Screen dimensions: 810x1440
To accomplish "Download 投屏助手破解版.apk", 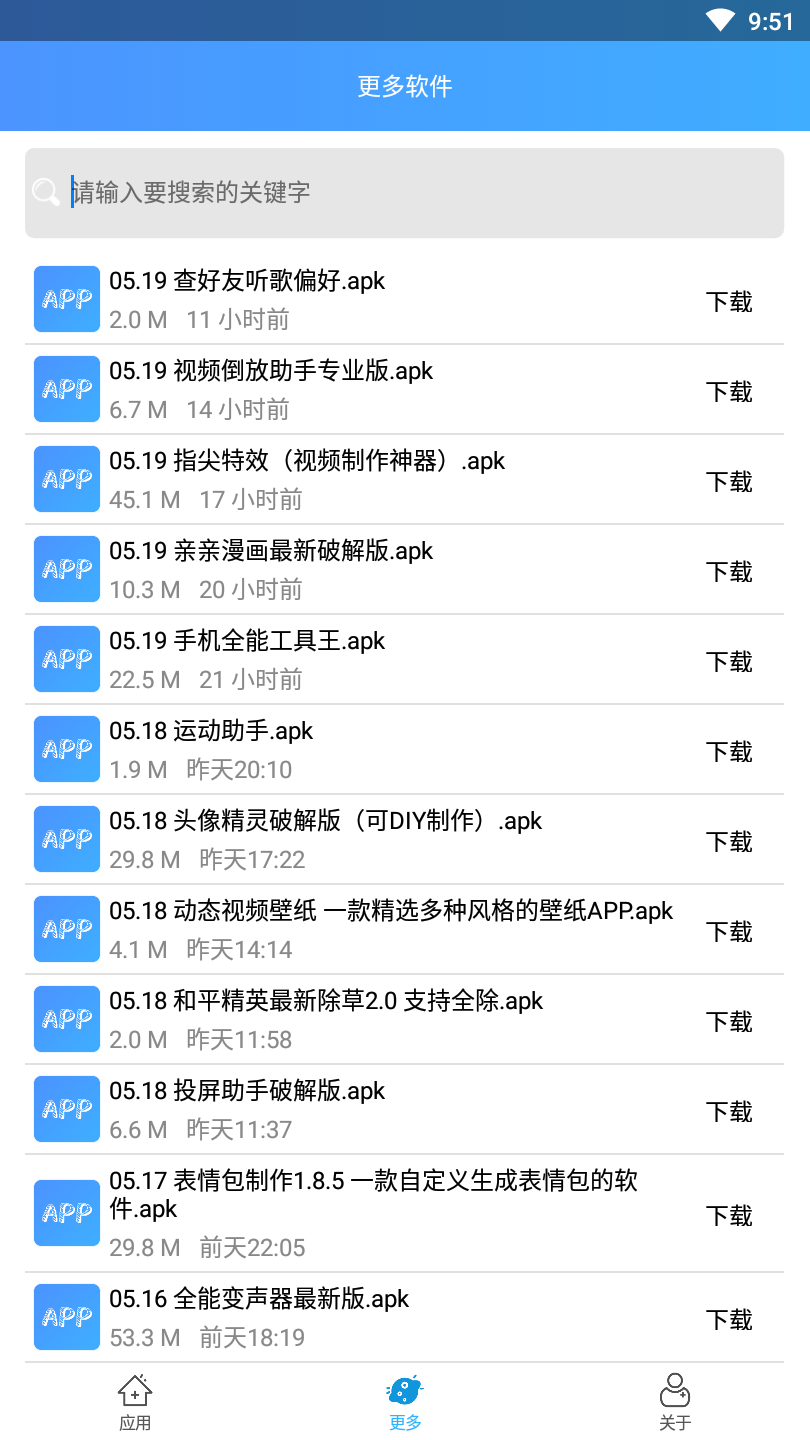I will pyautogui.click(x=729, y=1112).
